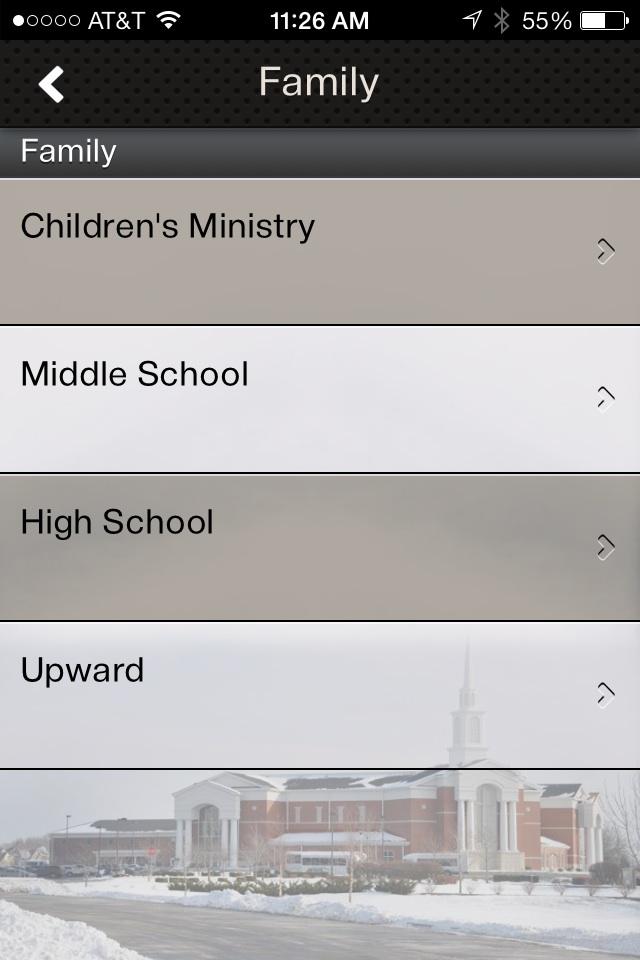This screenshot has height=960, width=640.
Task: Open the High School section
Action: click(x=320, y=547)
